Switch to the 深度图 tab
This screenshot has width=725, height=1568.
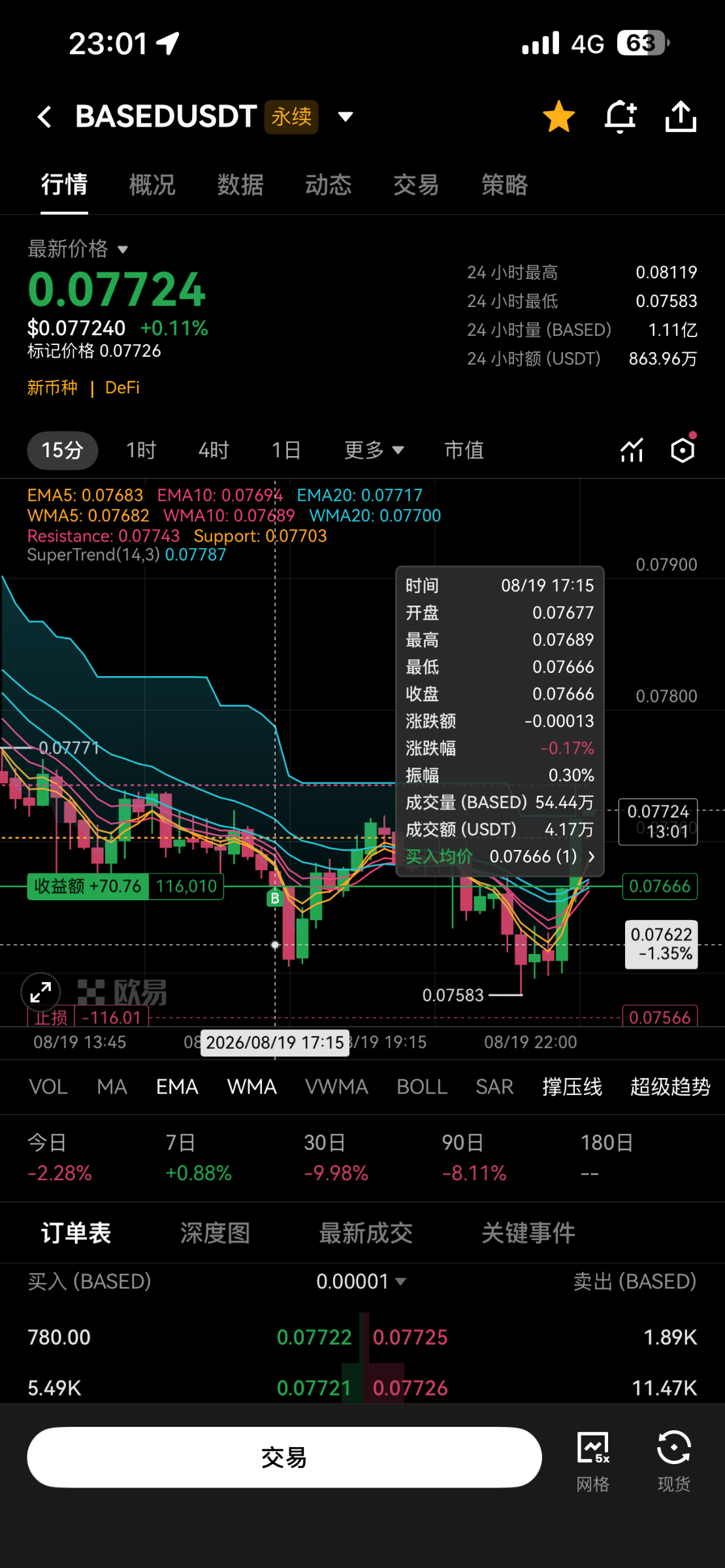tap(215, 1233)
